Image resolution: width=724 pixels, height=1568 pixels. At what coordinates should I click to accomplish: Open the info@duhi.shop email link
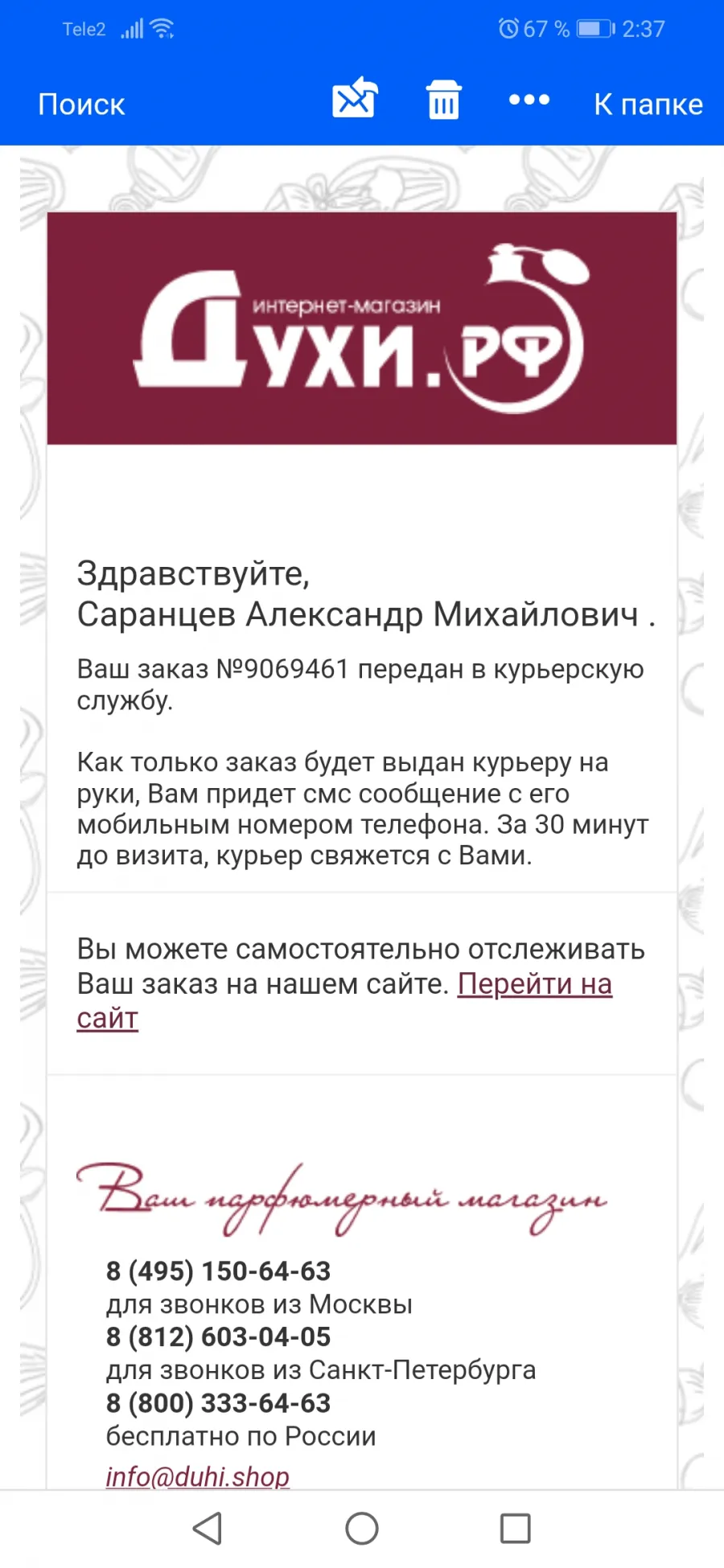coord(198,1476)
